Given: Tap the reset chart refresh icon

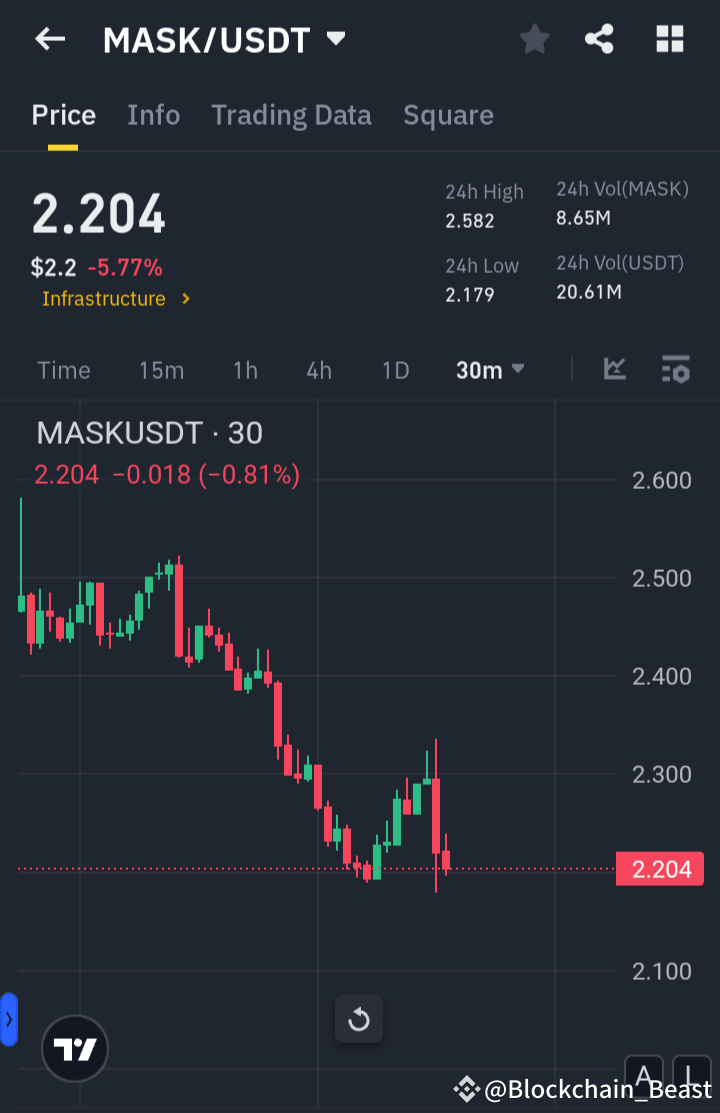Looking at the screenshot, I should 358,1019.
